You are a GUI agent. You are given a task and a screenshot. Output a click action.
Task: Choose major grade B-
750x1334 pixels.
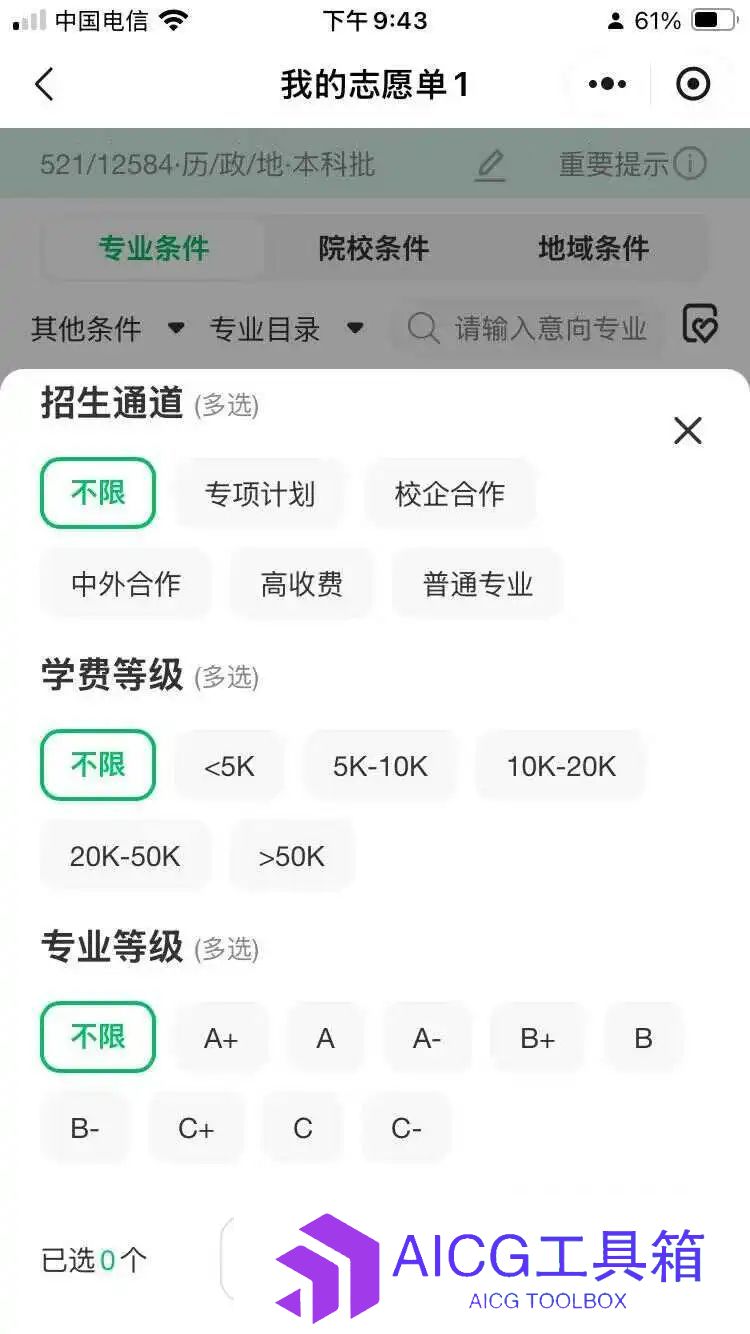pos(85,1129)
